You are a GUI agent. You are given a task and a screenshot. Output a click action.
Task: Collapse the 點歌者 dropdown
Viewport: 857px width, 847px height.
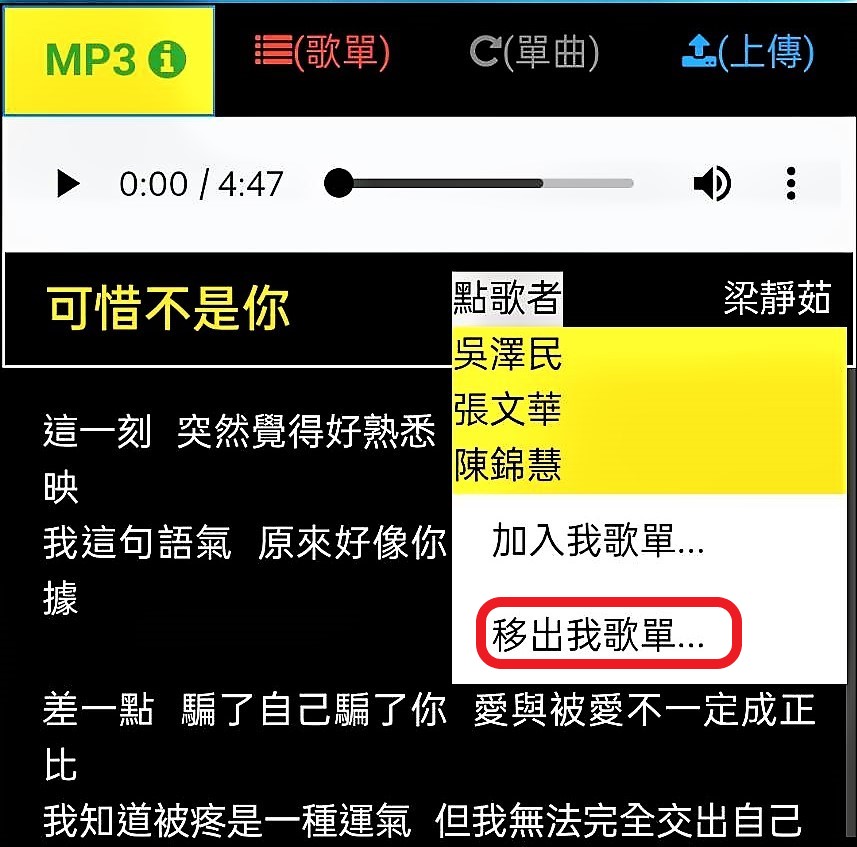point(506,298)
